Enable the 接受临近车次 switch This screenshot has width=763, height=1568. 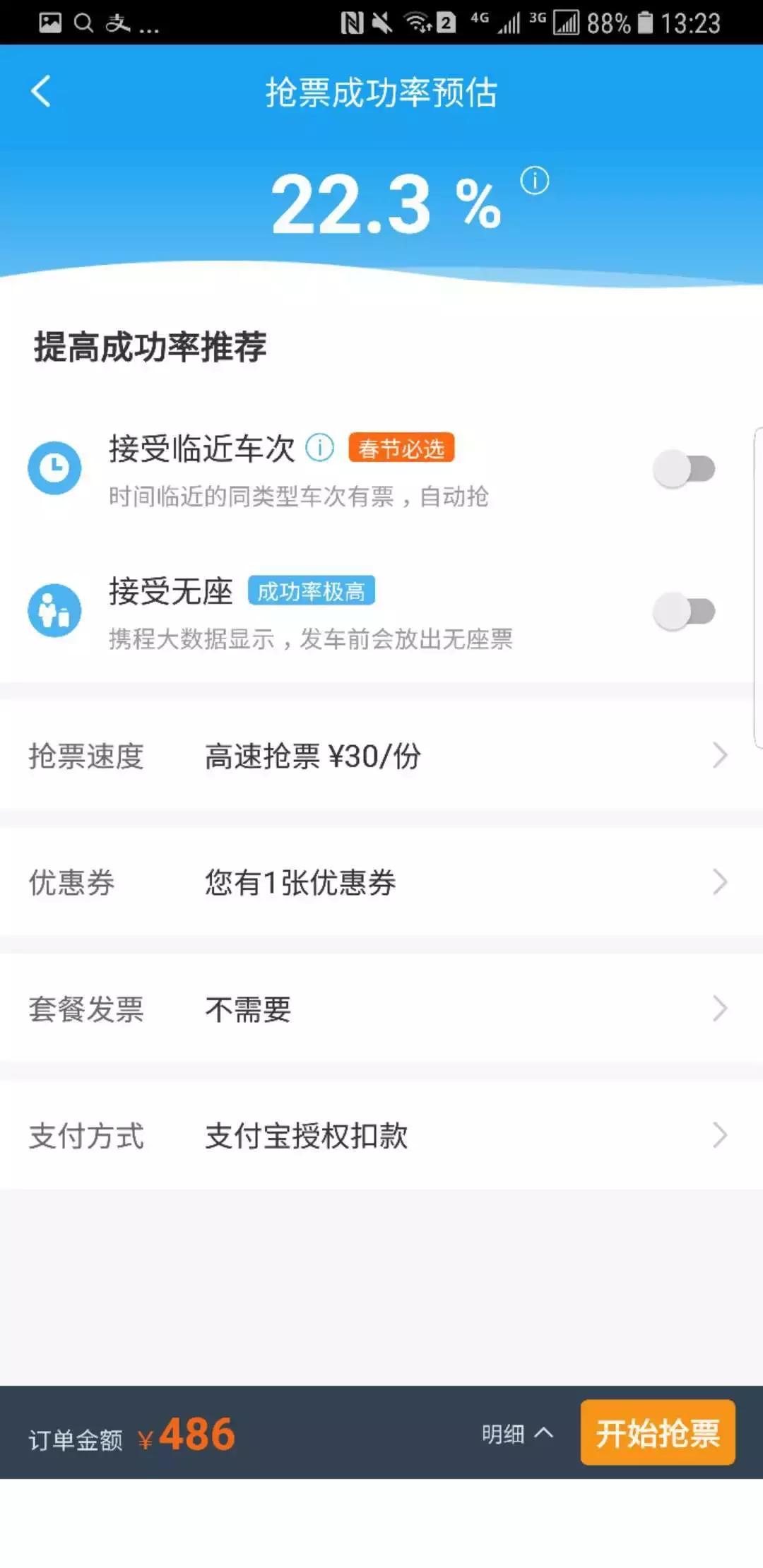point(684,468)
